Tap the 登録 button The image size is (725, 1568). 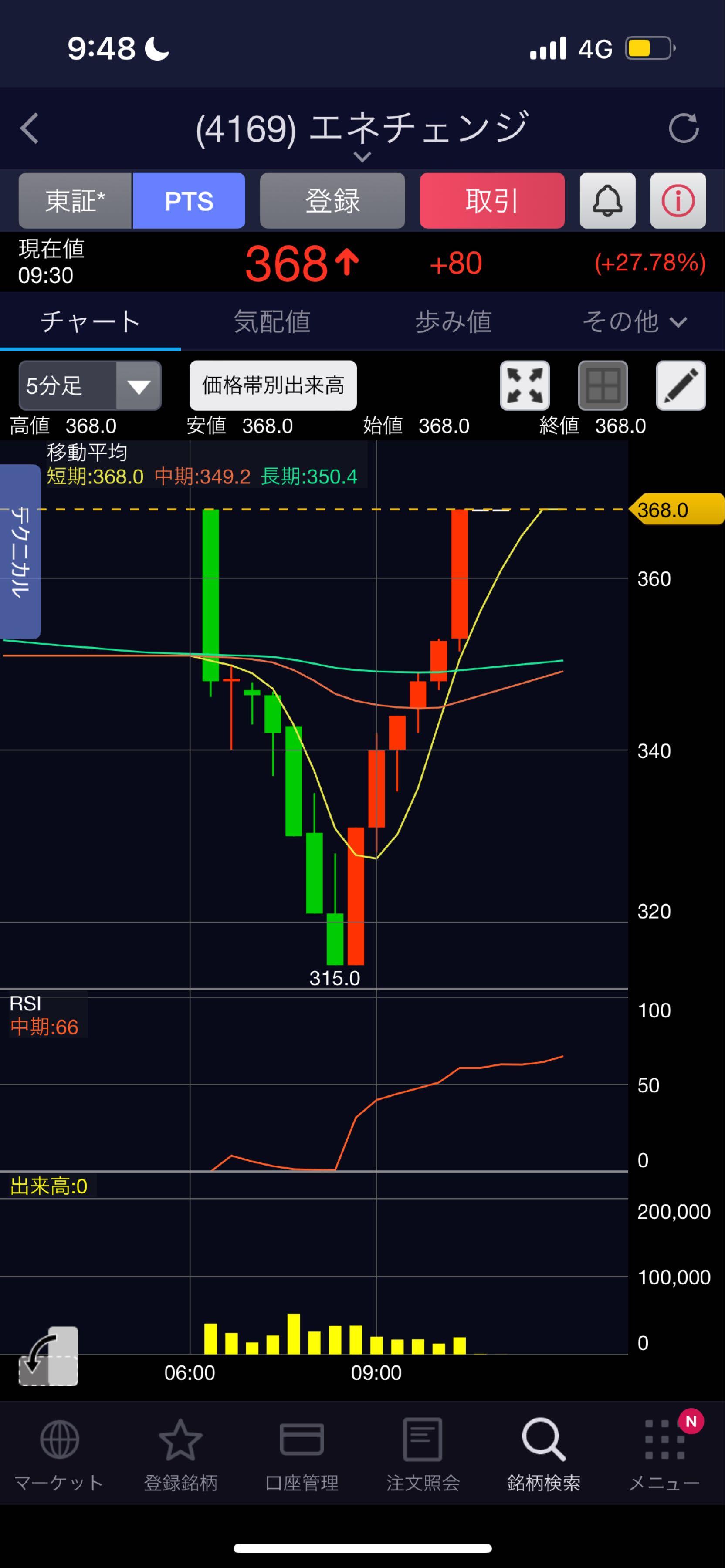coord(332,201)
